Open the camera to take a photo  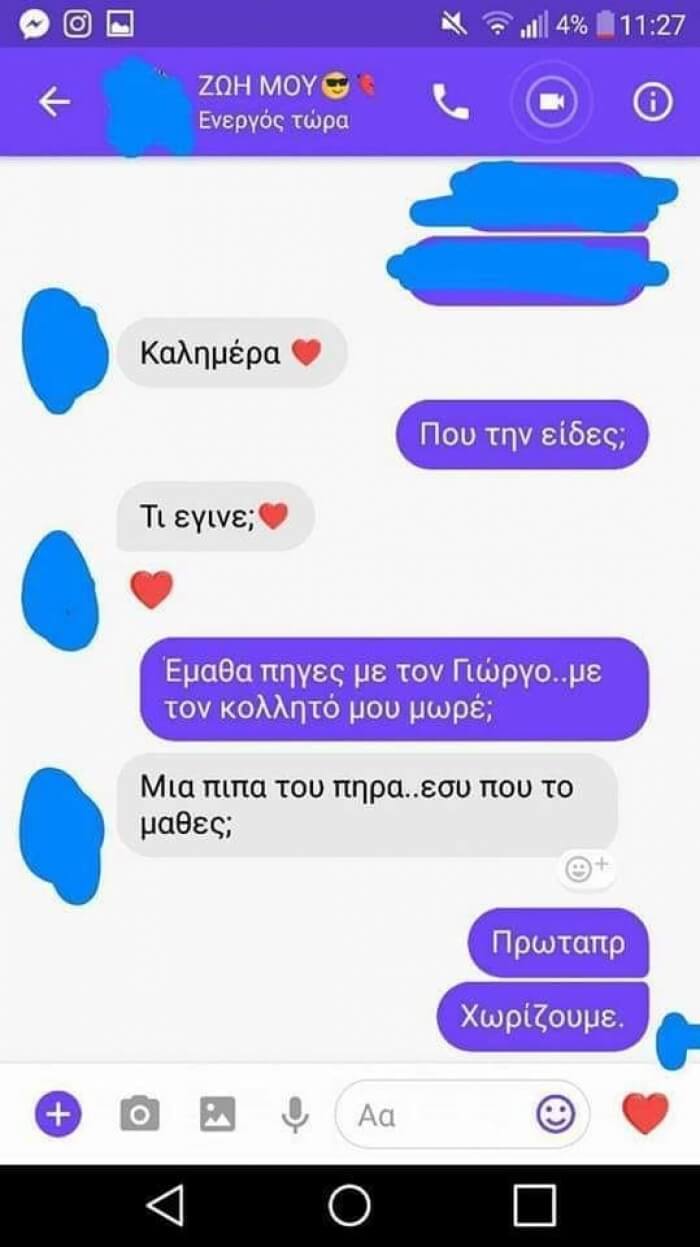coord(139,1114)
